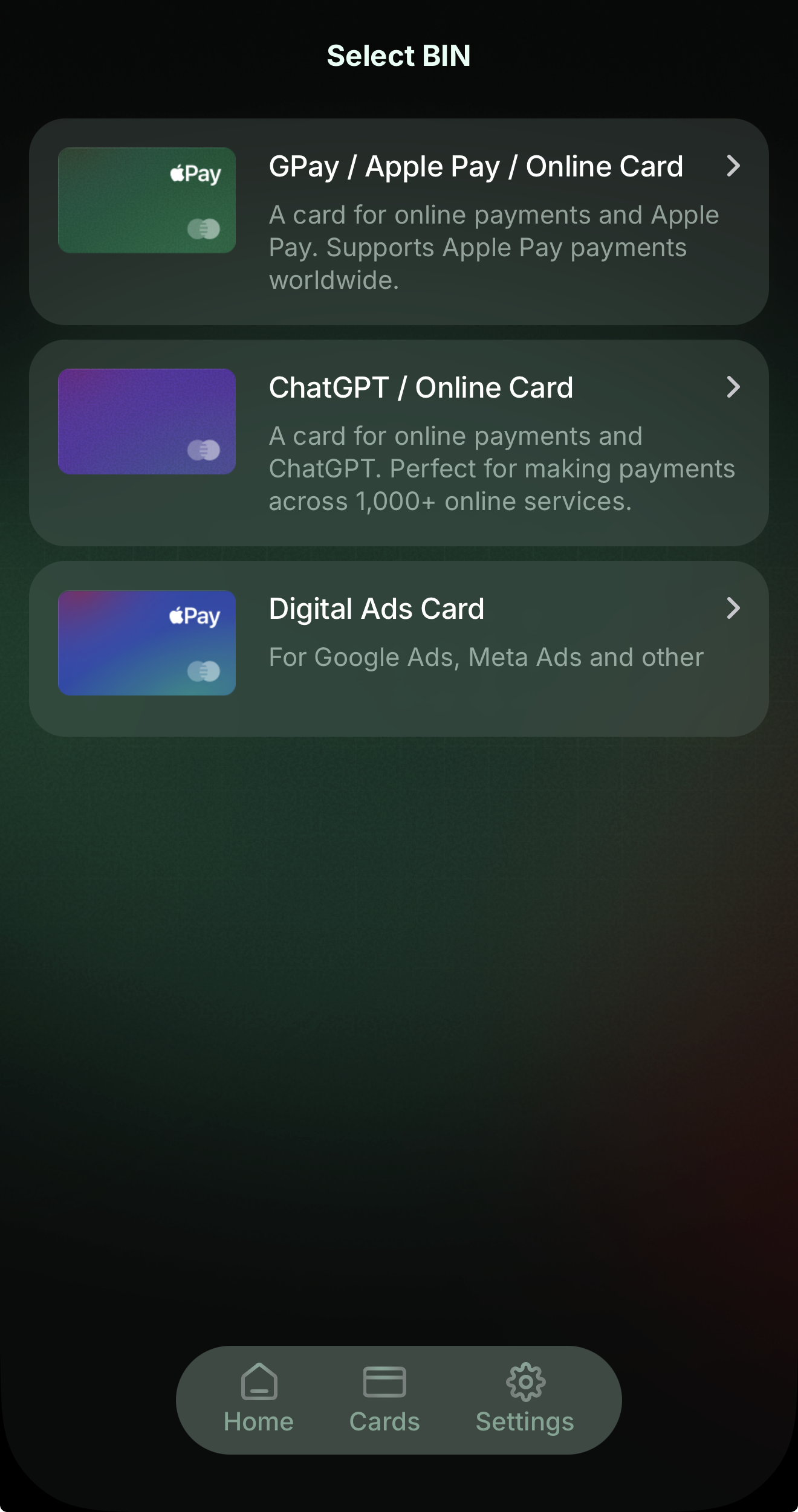Image resolution: width=798 pixels, height=1512 pixels.
Task: Open the Home tab icon
Action: [259, 1380]
